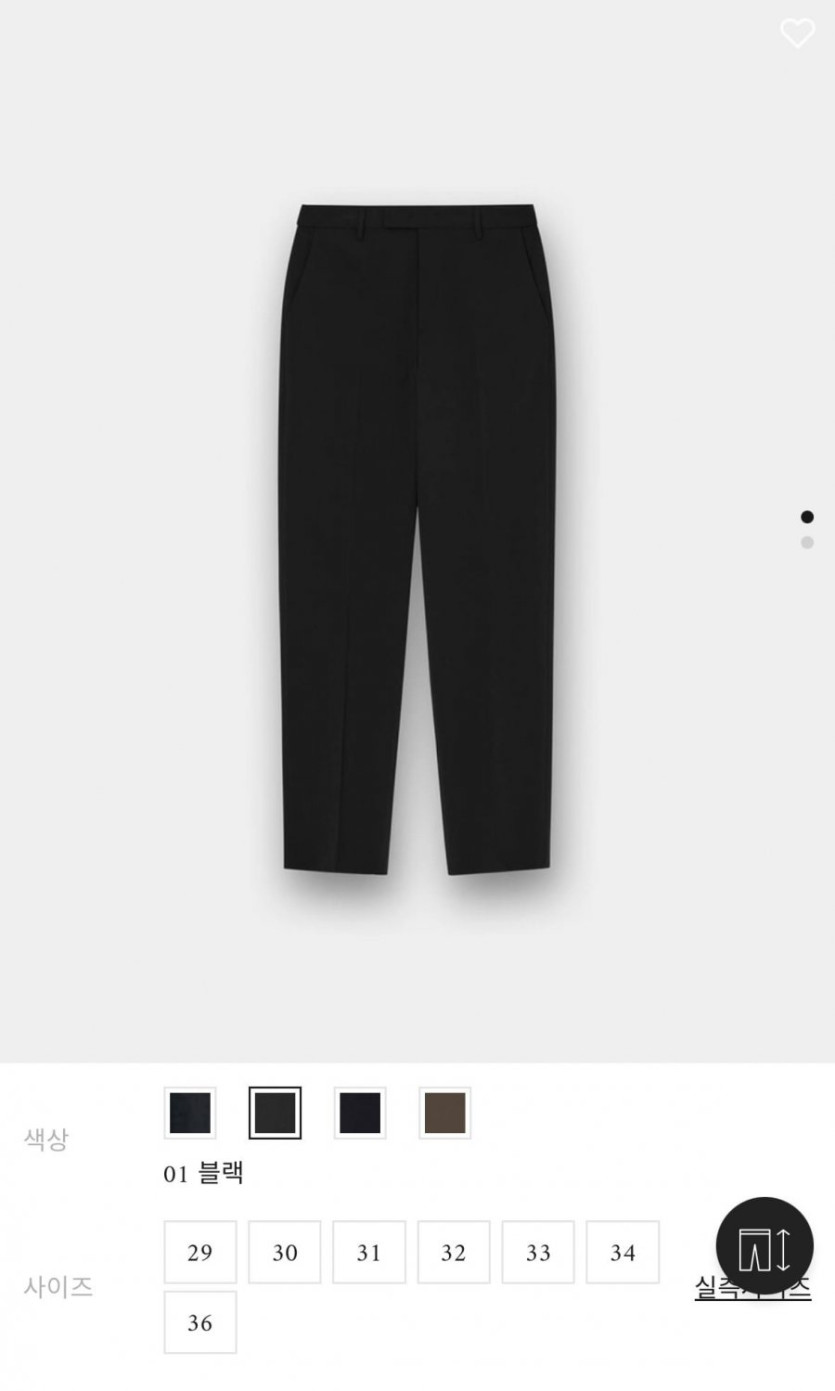Select the brown color swatch
The width and height of the screenshot is (835, 1391).
point(445,1113)
